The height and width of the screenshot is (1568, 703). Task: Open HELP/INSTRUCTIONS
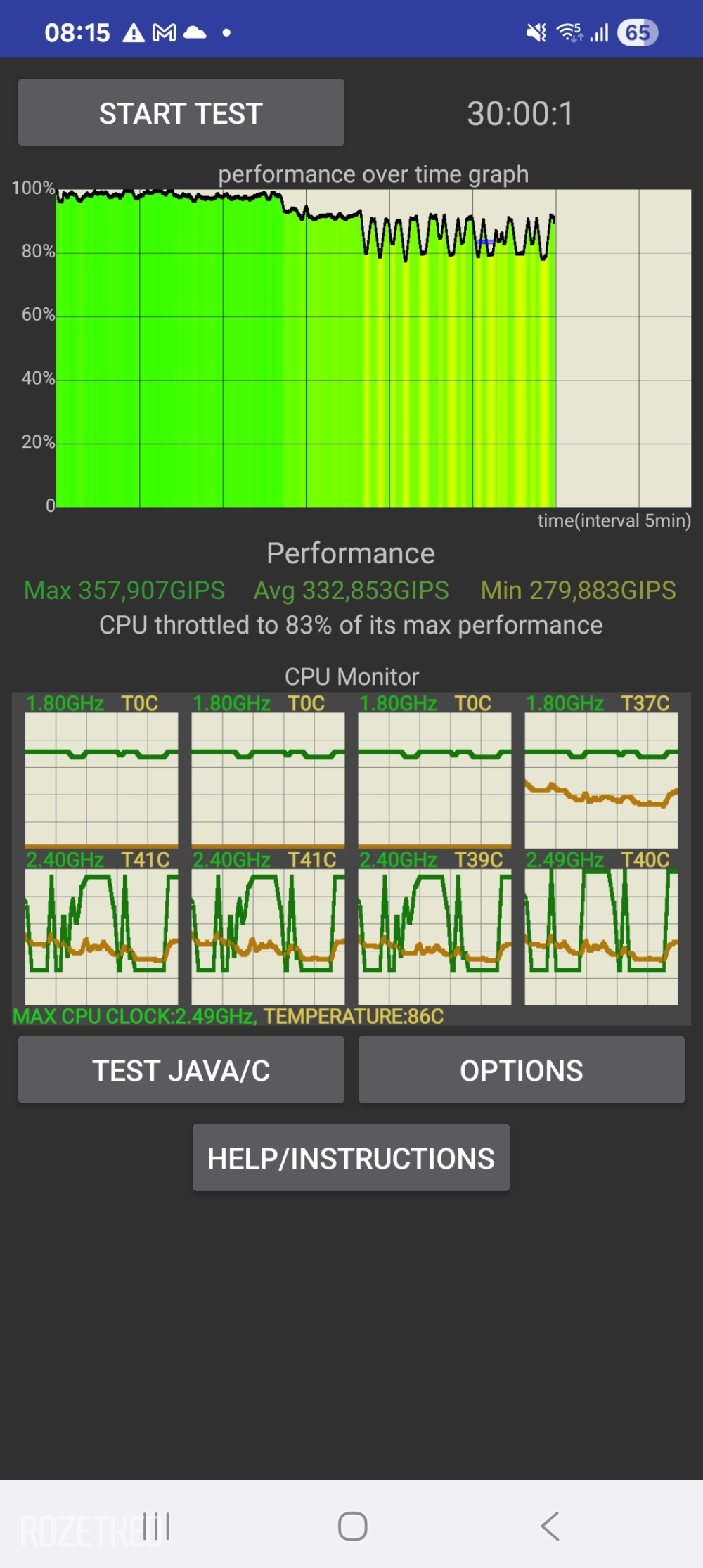pos(351,1157)
